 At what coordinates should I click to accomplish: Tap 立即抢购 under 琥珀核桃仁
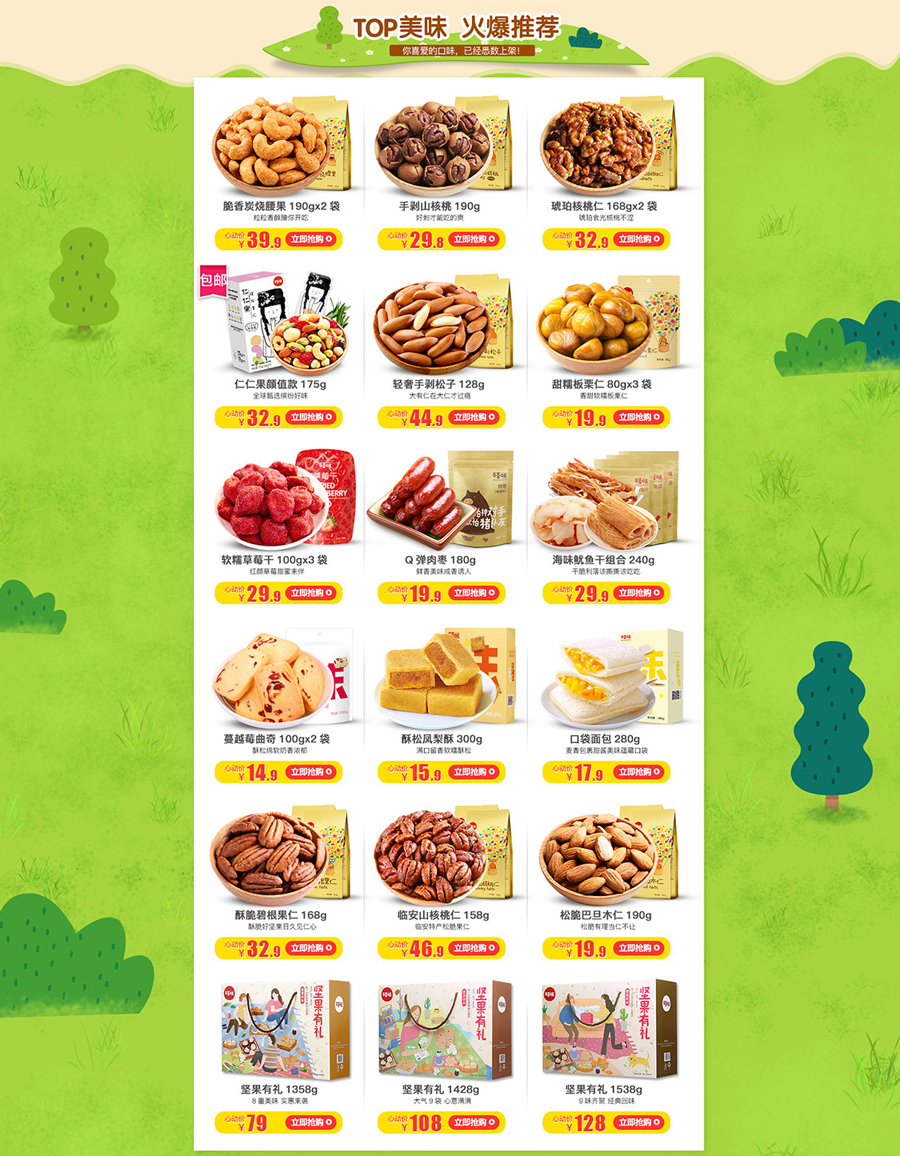pos(639,240)
